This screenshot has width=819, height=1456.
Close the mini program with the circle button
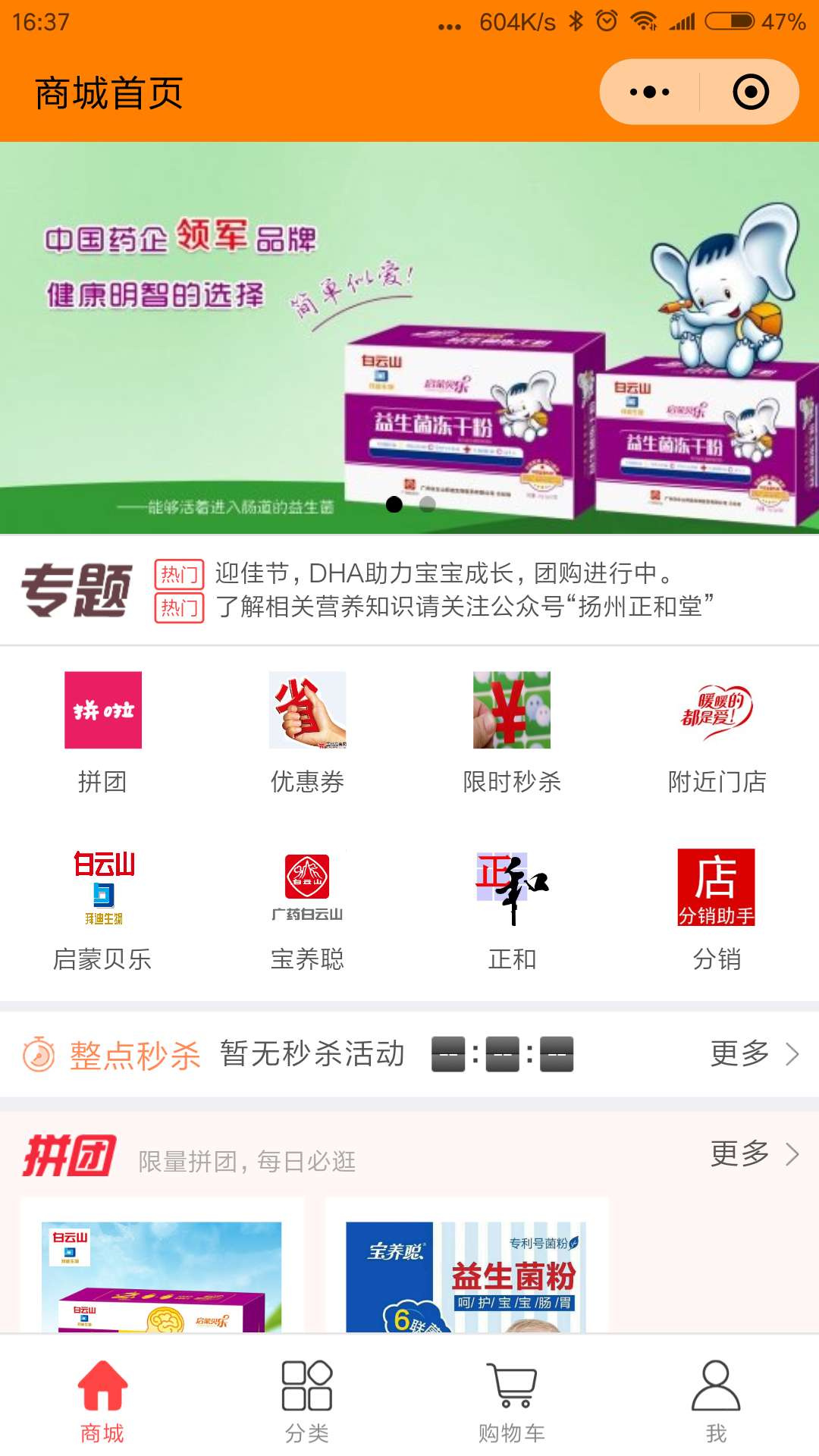tap(750, 93)
